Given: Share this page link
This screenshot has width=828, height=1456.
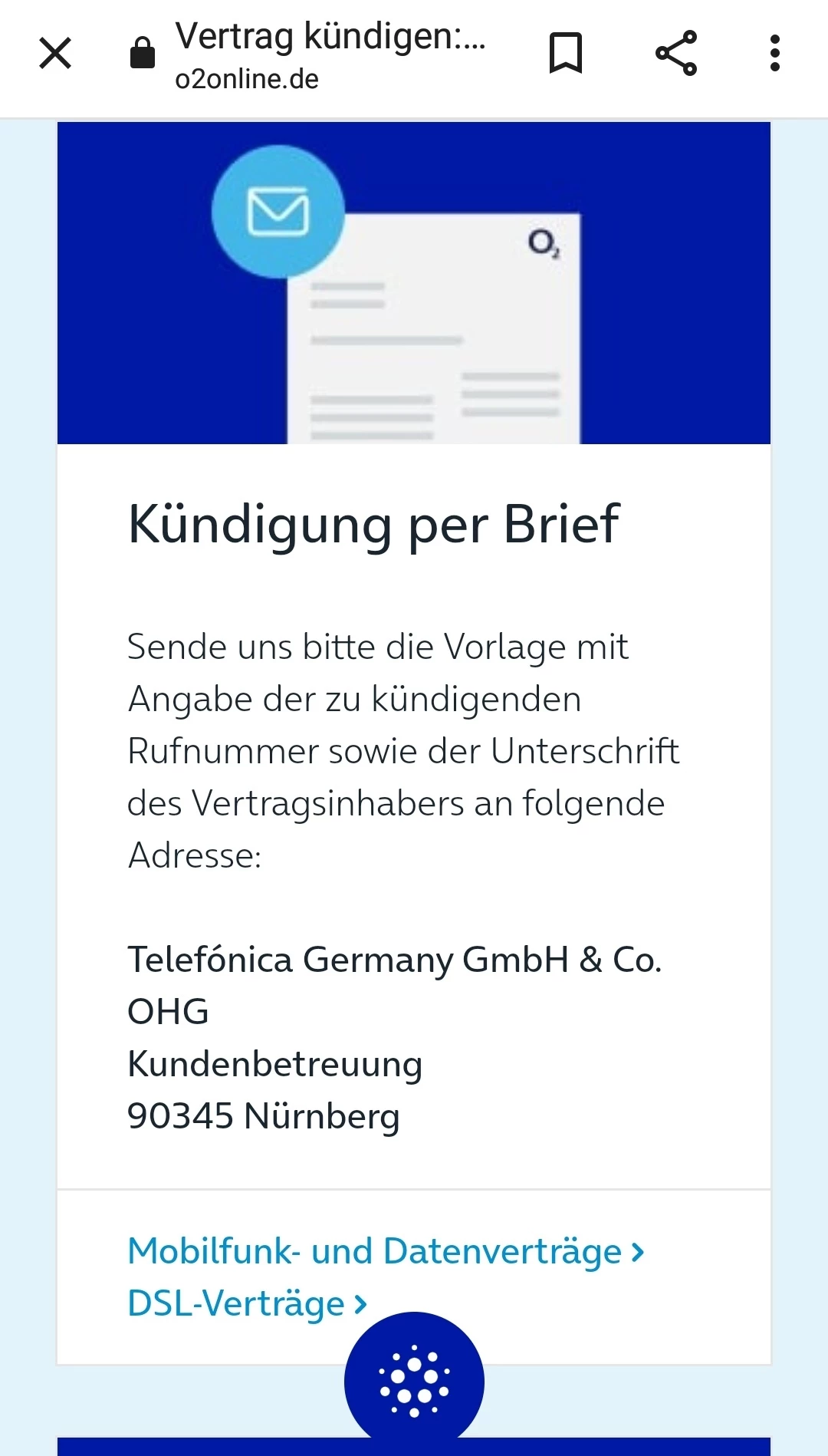Looking at the screenshot, I should pos(676,54).
